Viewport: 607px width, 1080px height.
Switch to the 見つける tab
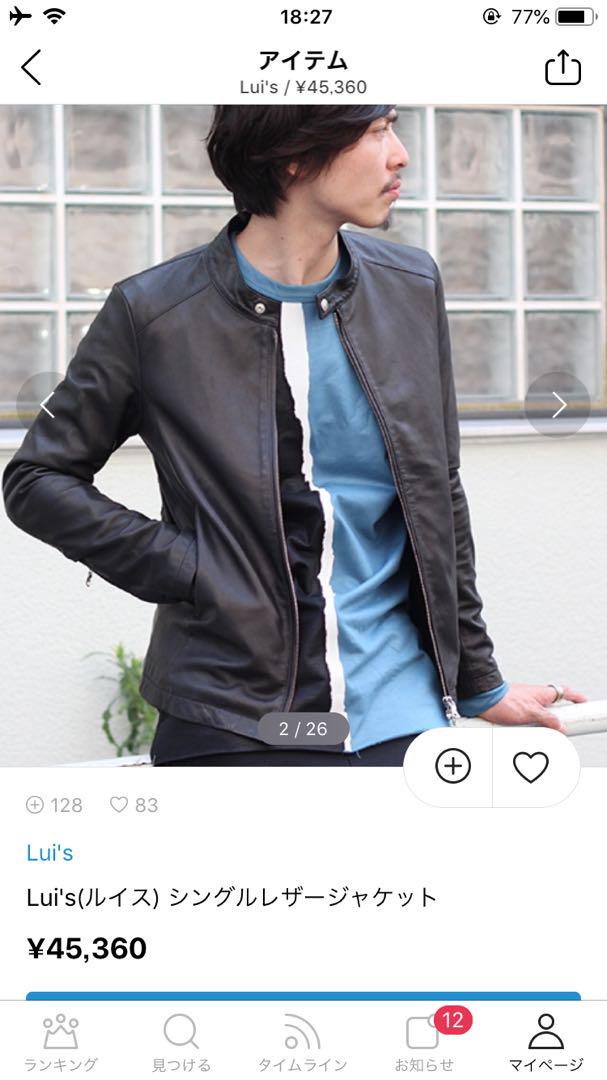(181, 1041)
